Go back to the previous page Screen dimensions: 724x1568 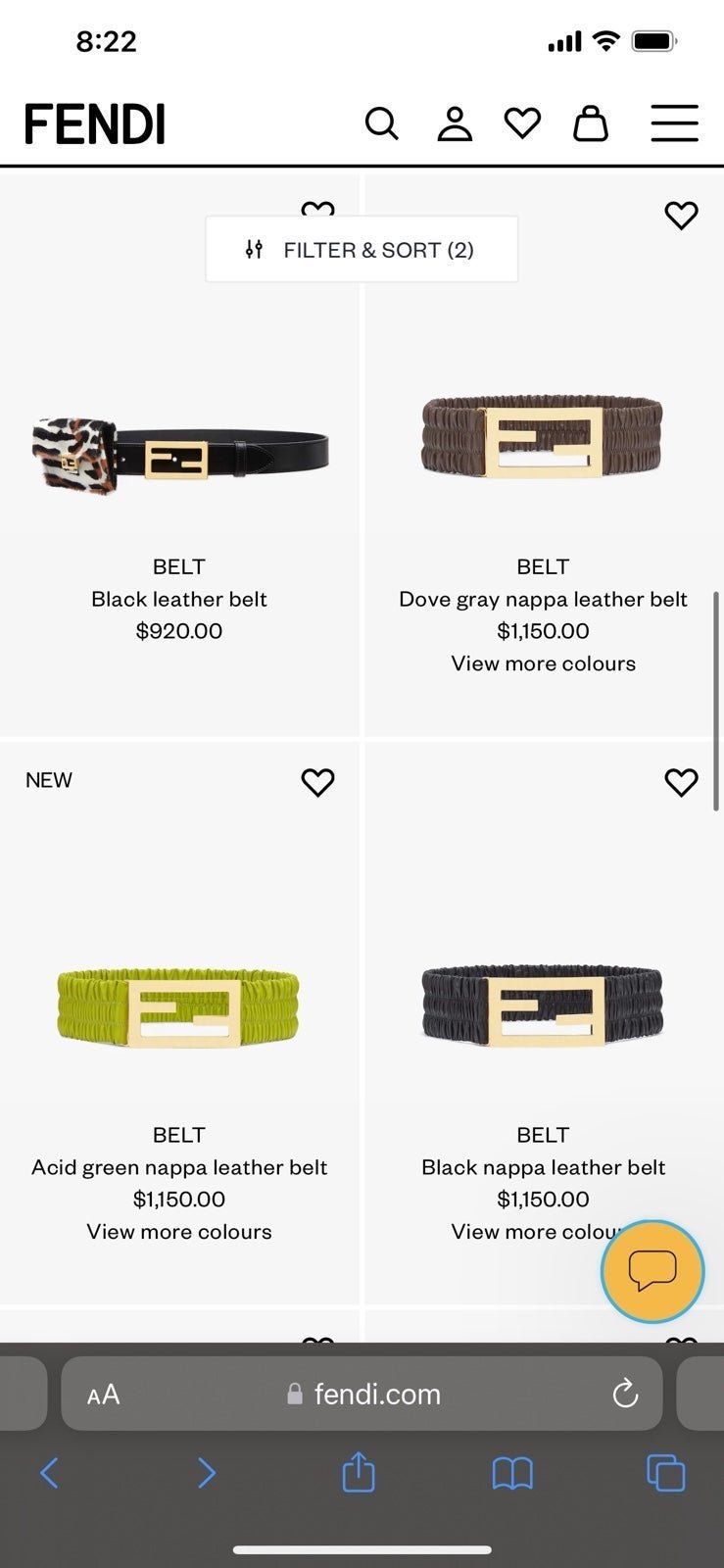click(x=50, y=1472)
